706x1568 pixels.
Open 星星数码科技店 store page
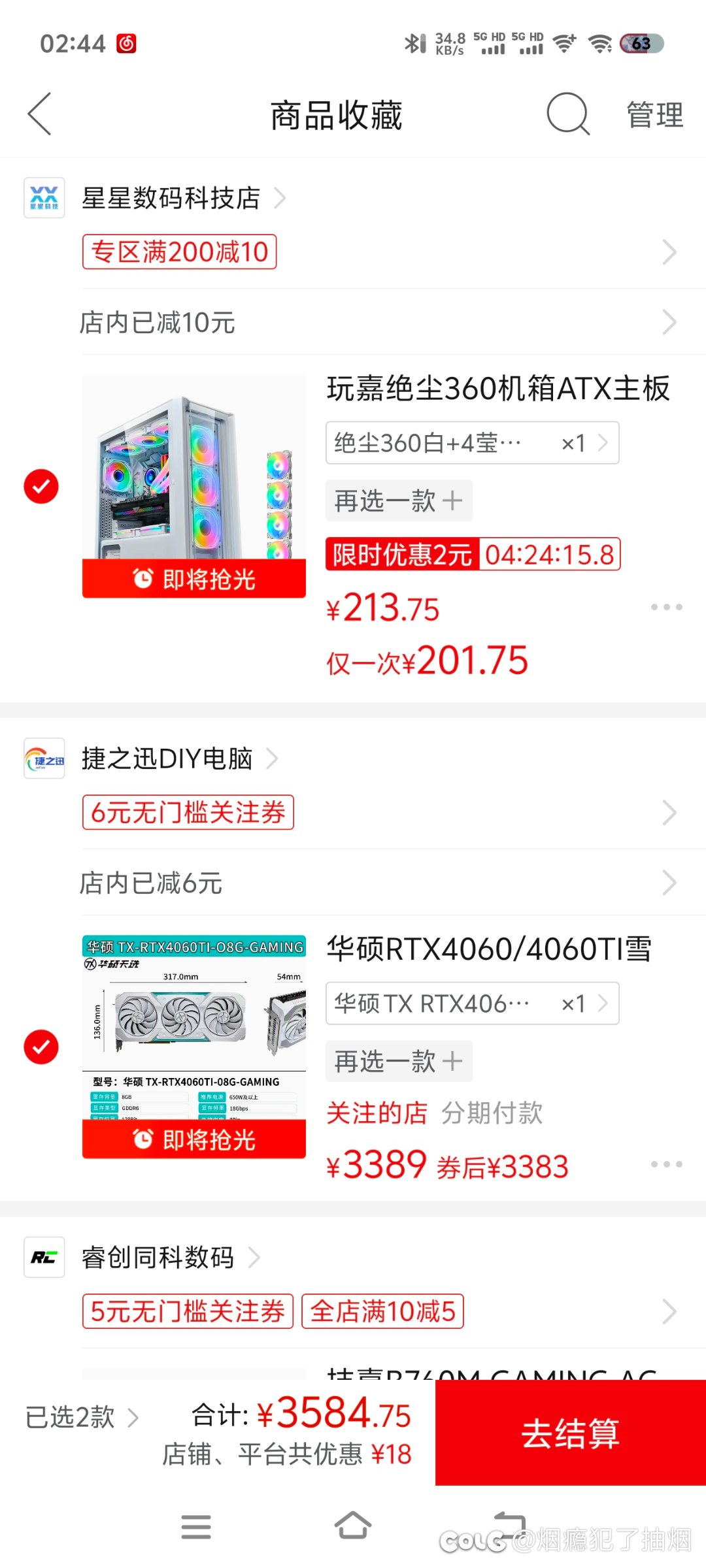[x=171, y=197]
